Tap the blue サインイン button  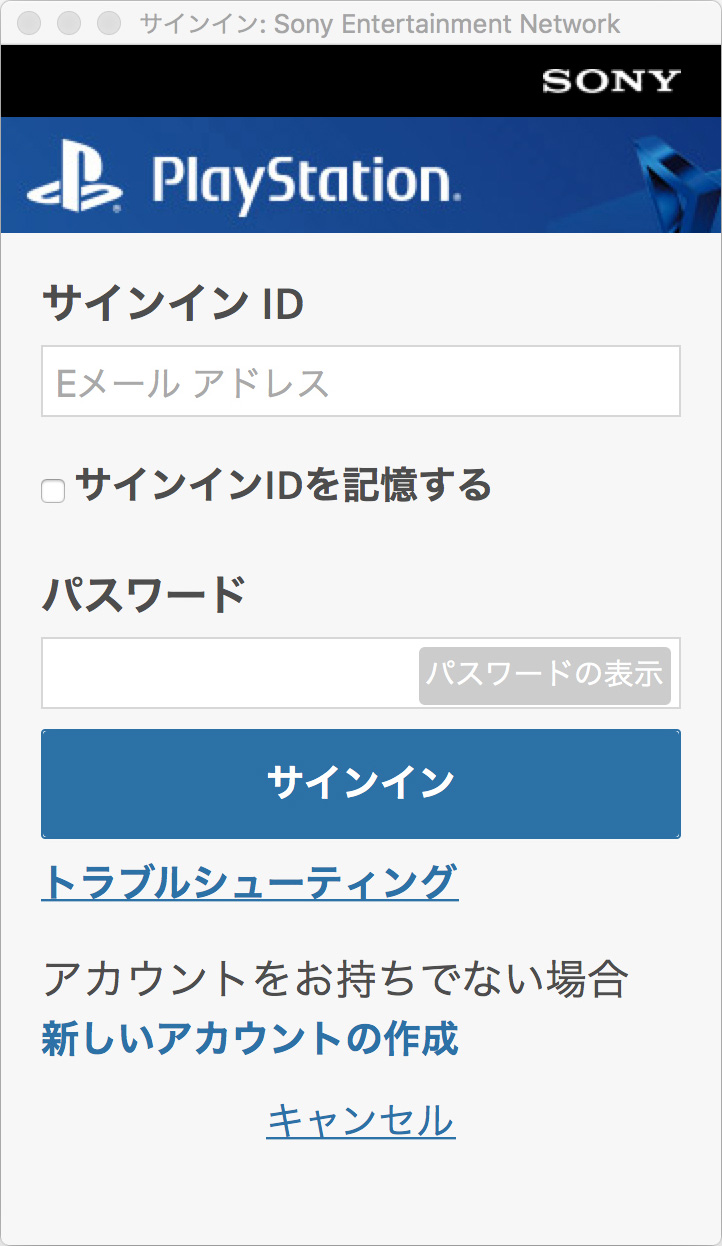tap(361, 783)
